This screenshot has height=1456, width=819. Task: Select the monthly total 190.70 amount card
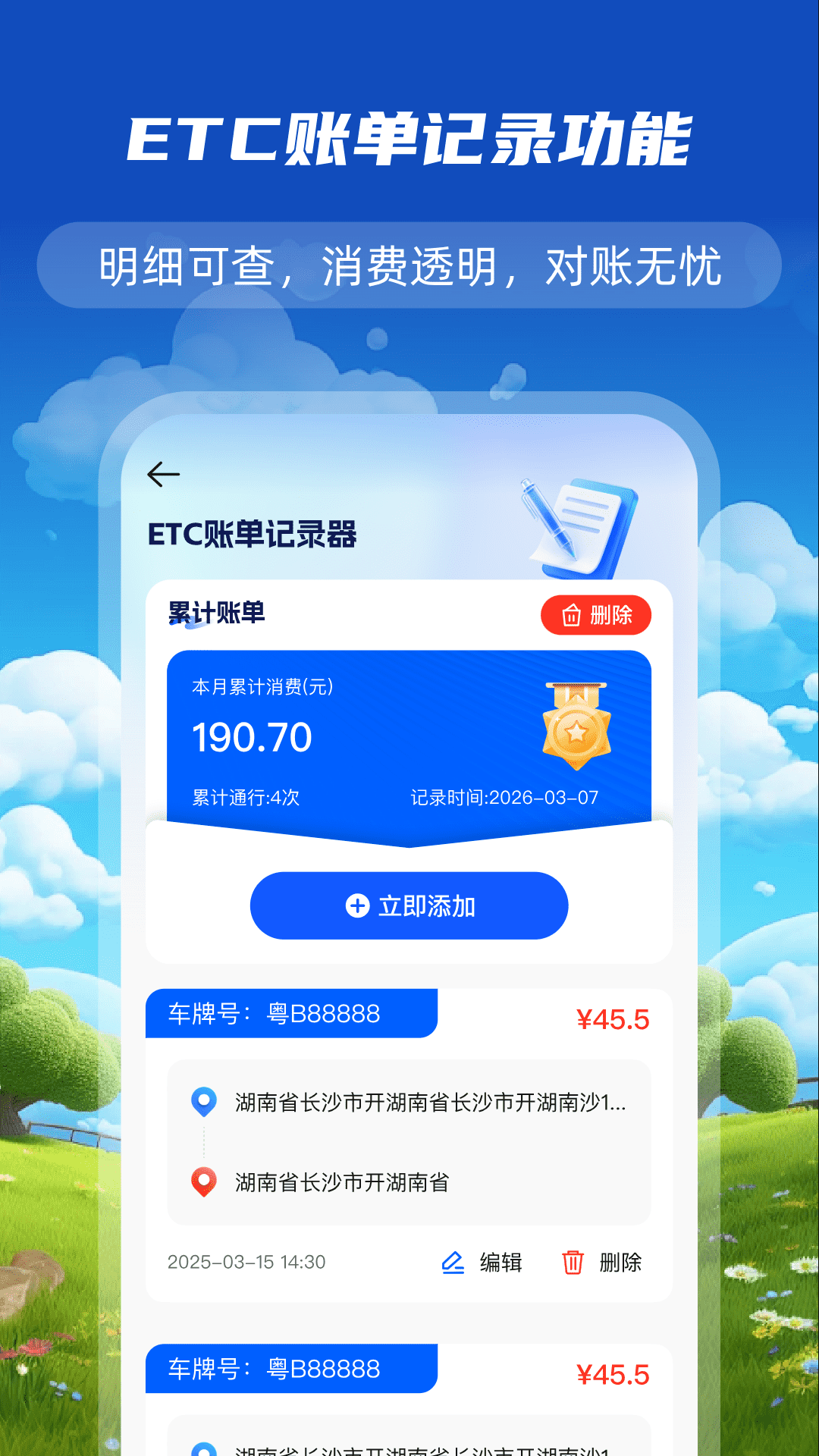253,736
